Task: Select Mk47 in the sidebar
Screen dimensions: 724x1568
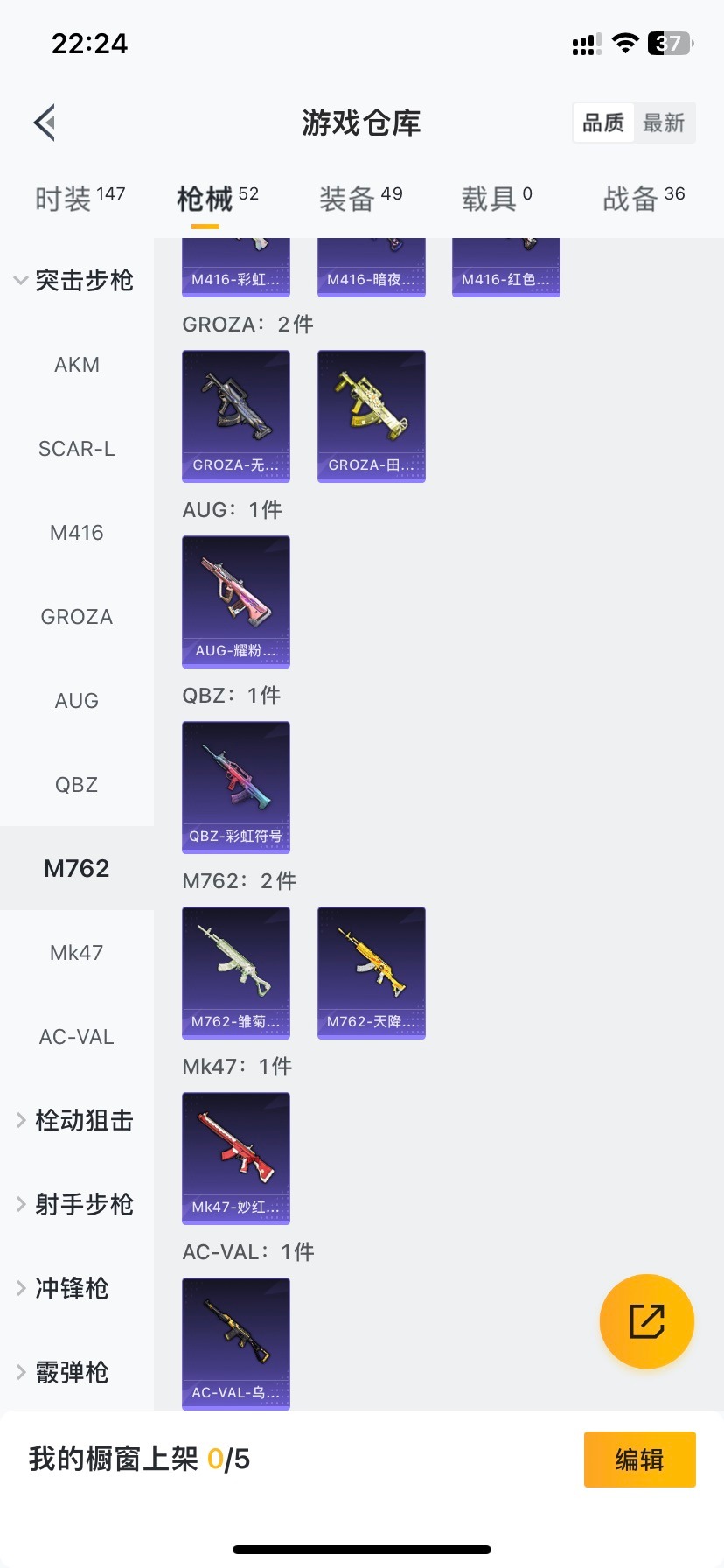Action: (x=77, y=953)
